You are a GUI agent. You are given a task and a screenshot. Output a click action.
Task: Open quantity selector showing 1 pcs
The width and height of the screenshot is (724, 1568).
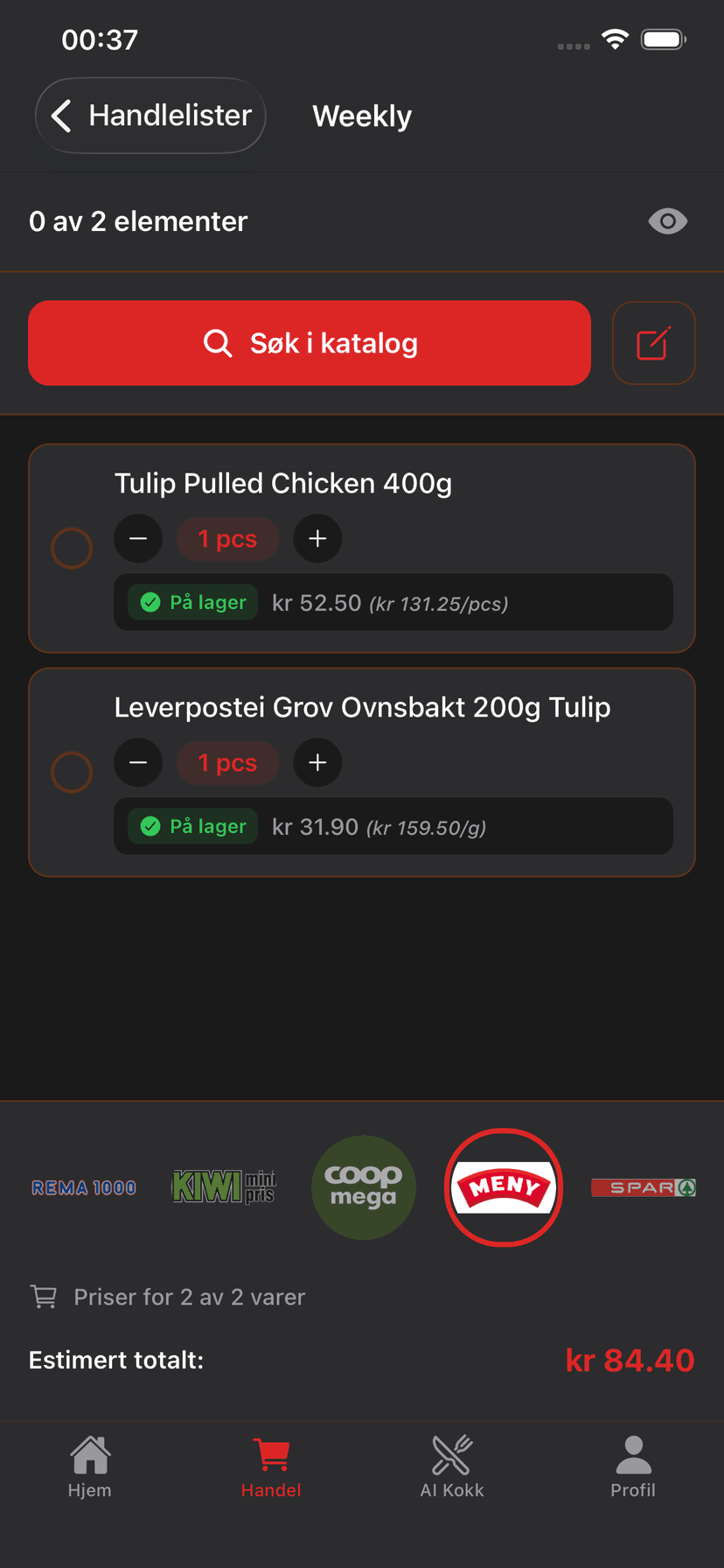(x=227, y=538)
